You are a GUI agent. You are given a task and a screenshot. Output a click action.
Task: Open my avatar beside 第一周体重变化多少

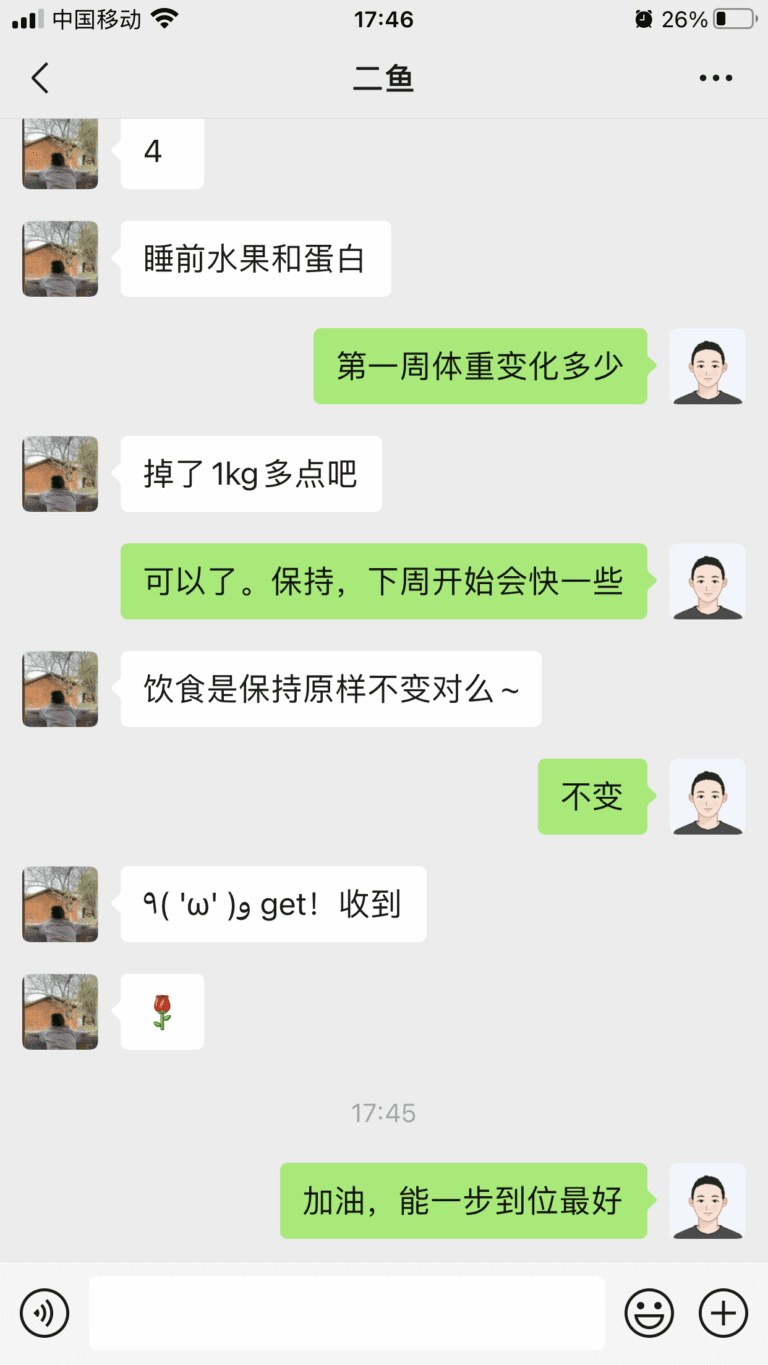[707, 366]
